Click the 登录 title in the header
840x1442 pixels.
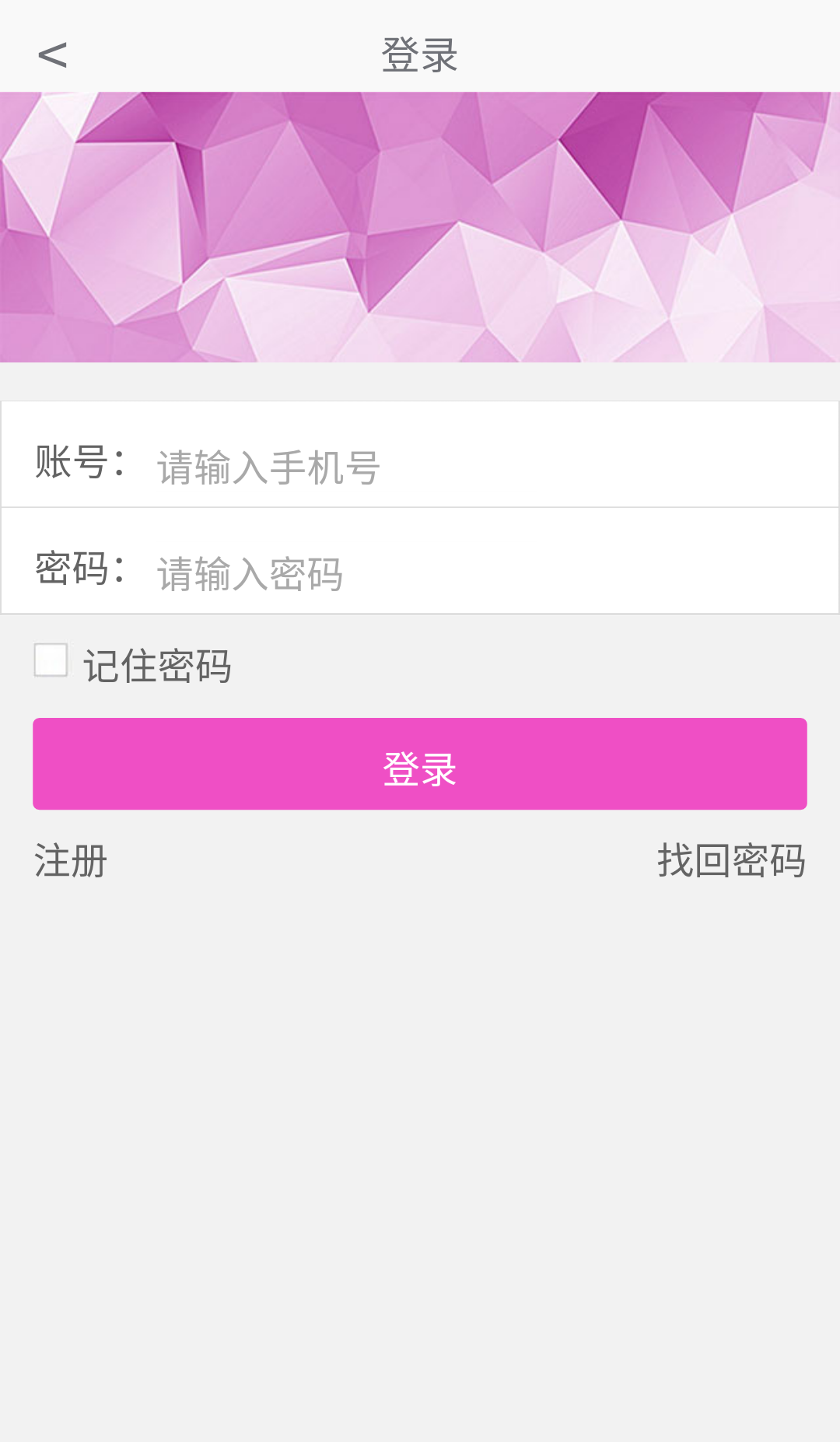point(420,54)
